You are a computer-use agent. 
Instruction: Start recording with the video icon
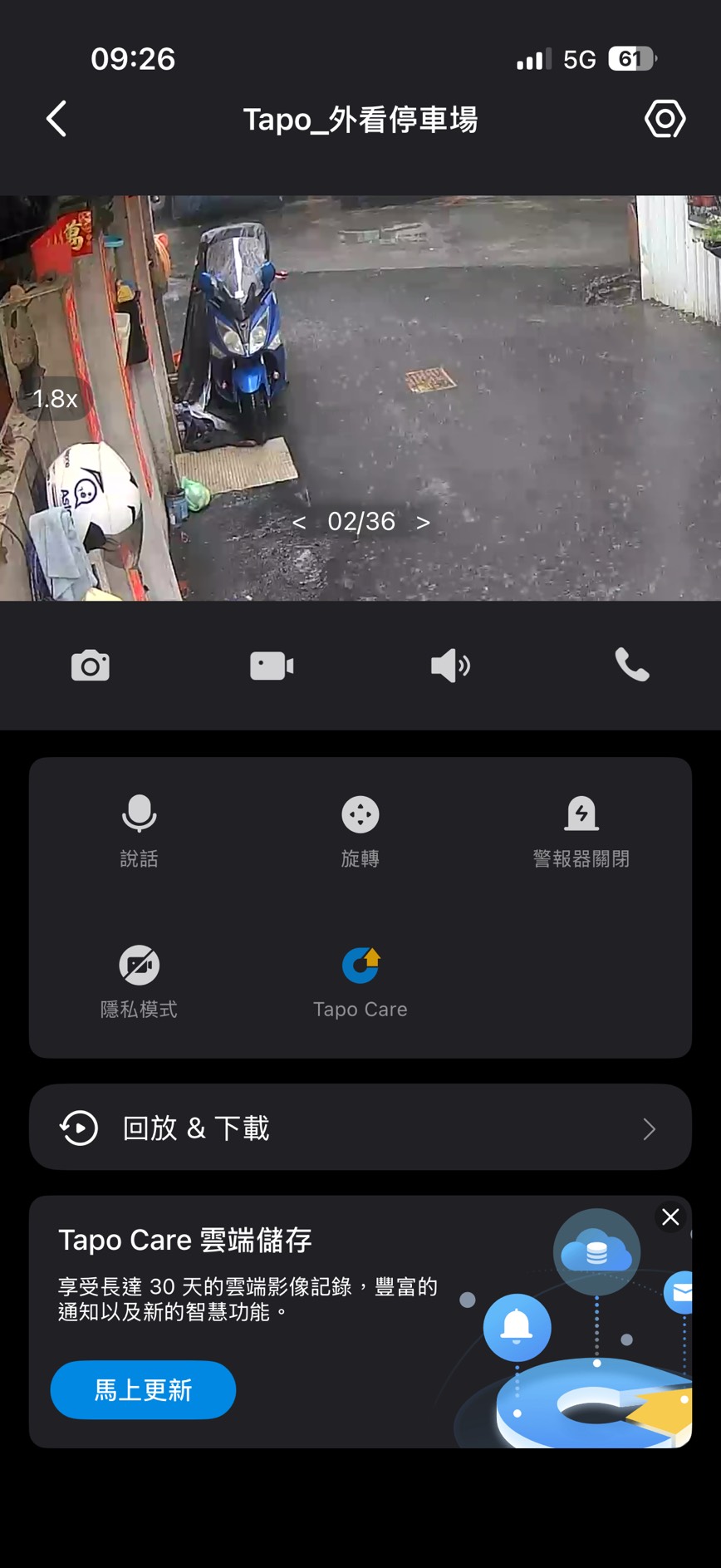272,666
